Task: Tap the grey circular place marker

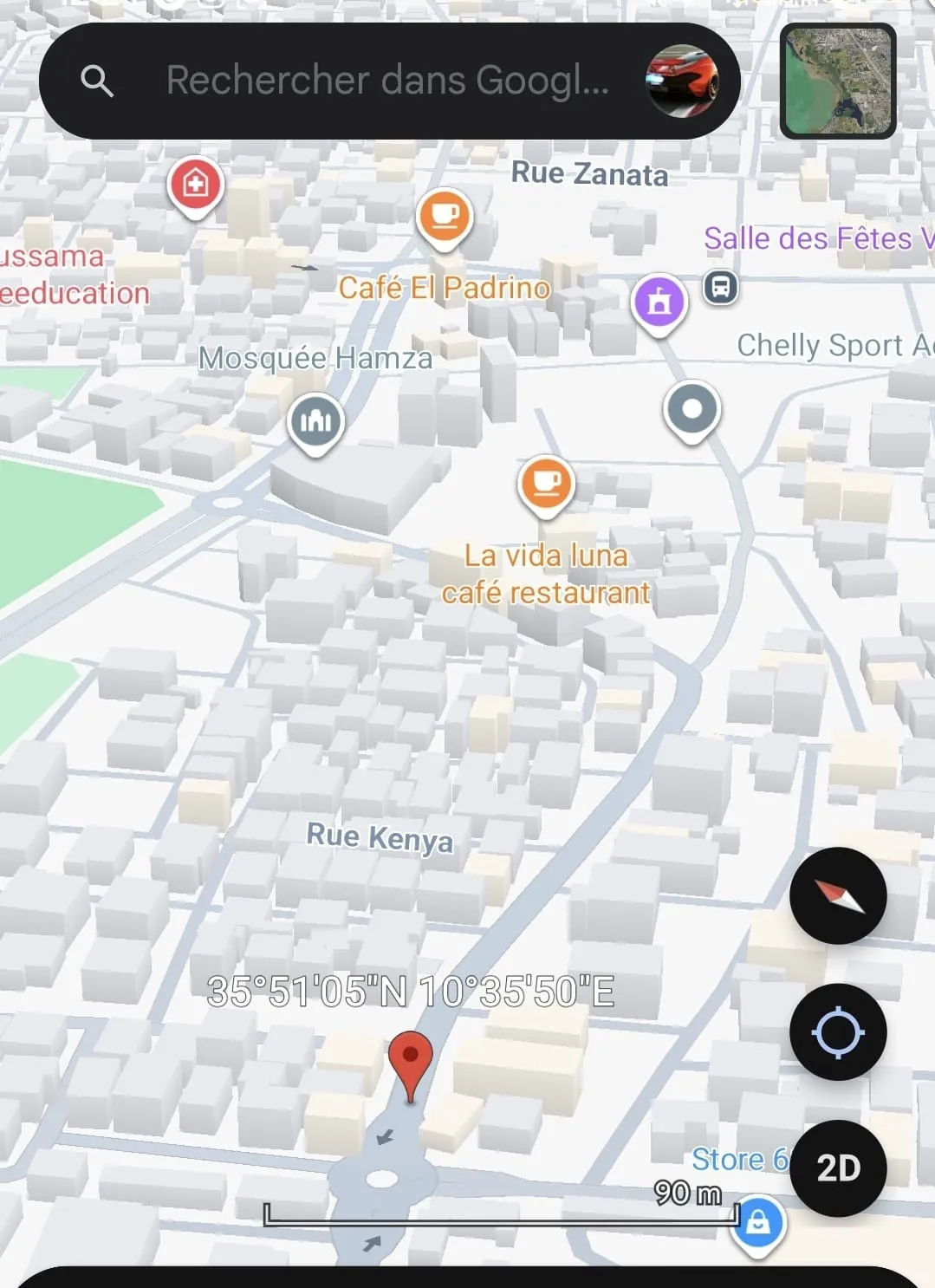Action: click(692, 409)
